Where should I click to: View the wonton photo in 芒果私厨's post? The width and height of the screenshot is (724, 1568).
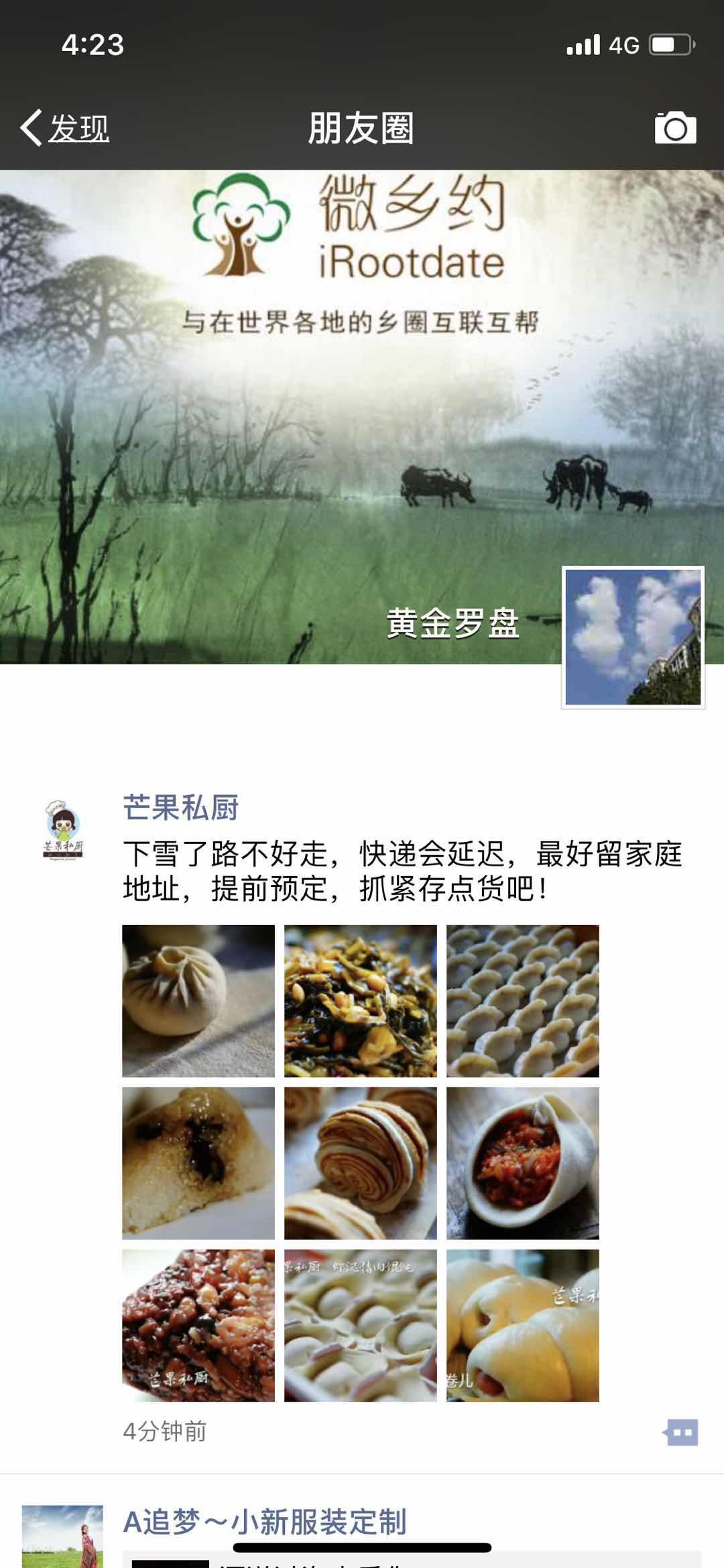pyautogui.click(x=361, y=1325)
